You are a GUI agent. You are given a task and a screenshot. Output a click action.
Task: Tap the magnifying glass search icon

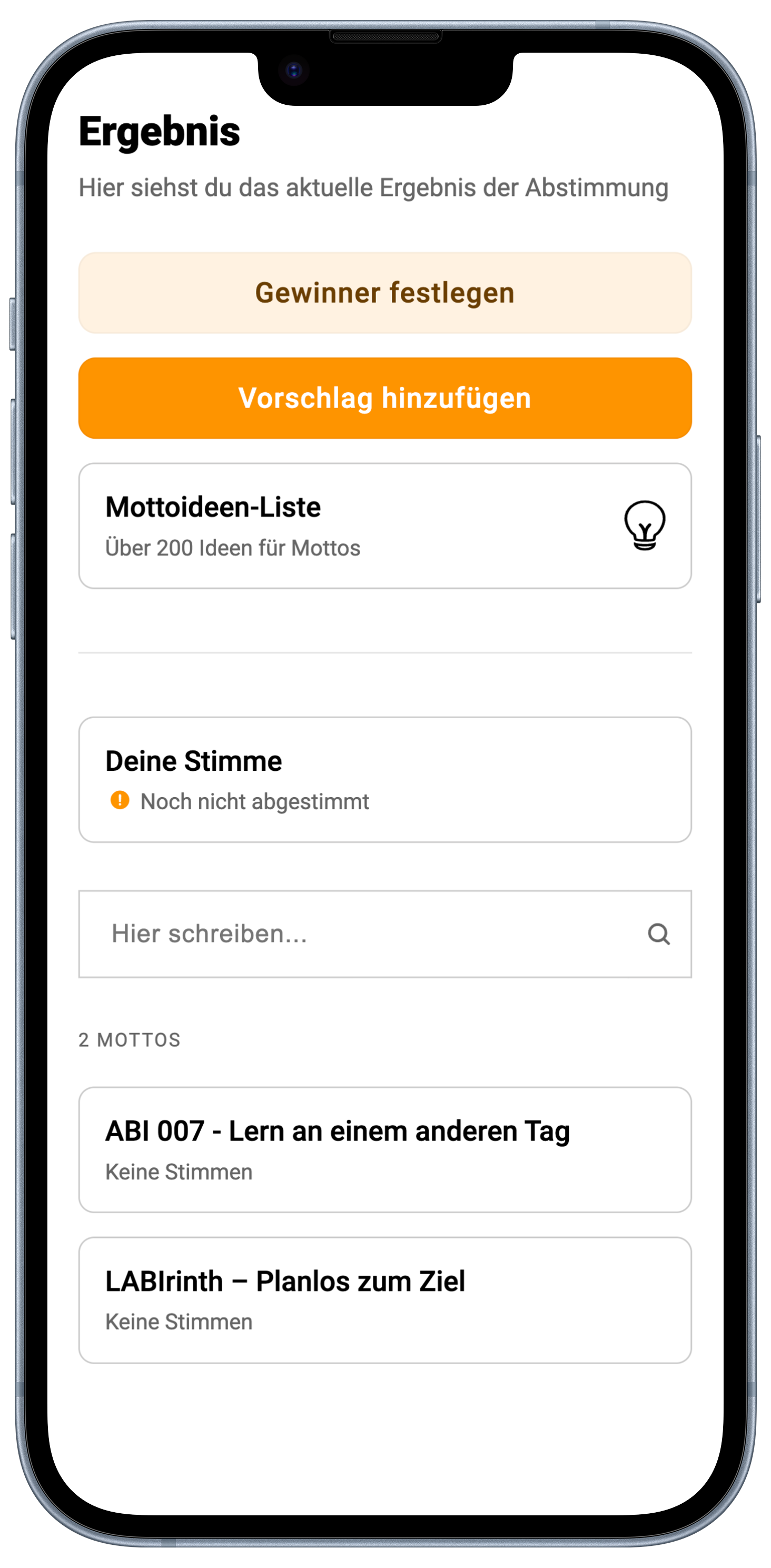658,934
